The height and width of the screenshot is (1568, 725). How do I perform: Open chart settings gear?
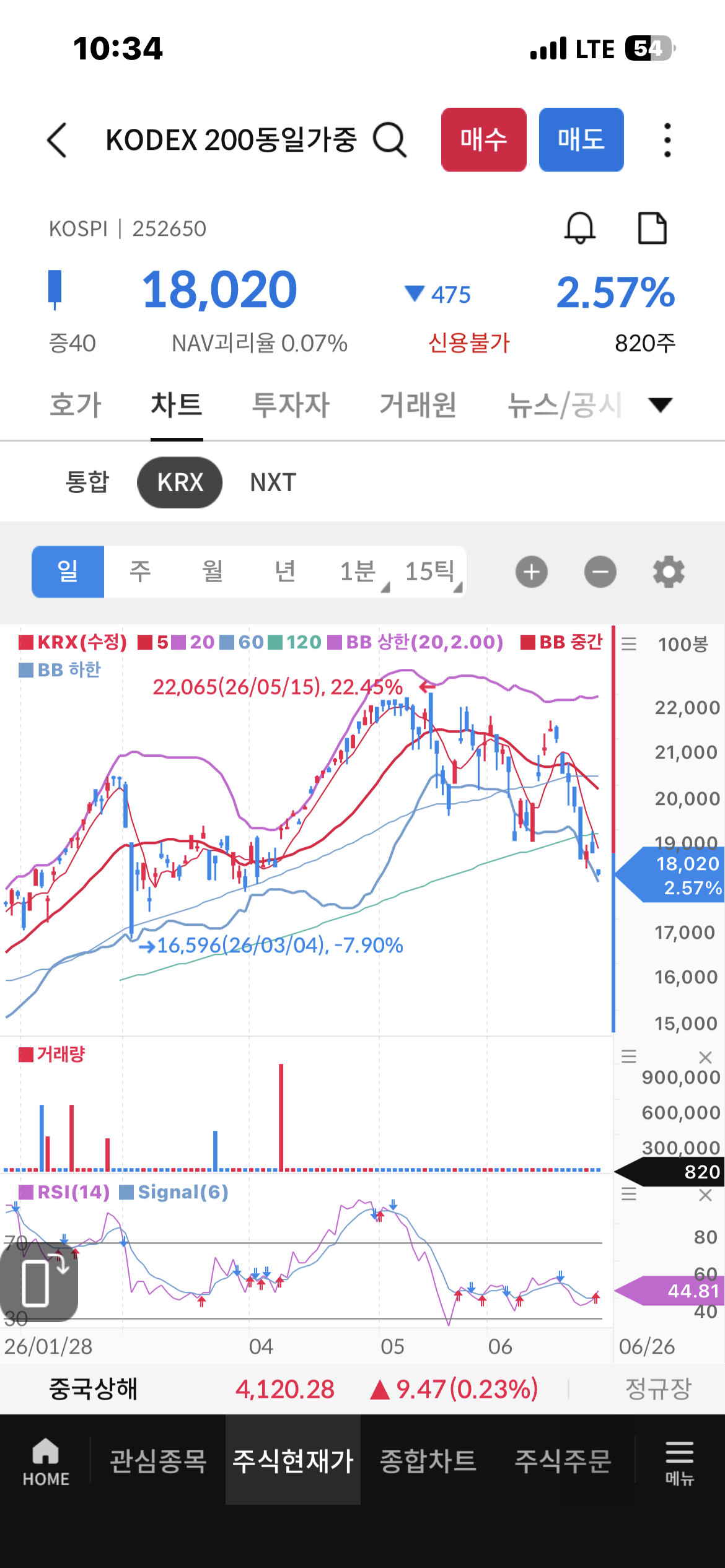[x=669, y=572]
